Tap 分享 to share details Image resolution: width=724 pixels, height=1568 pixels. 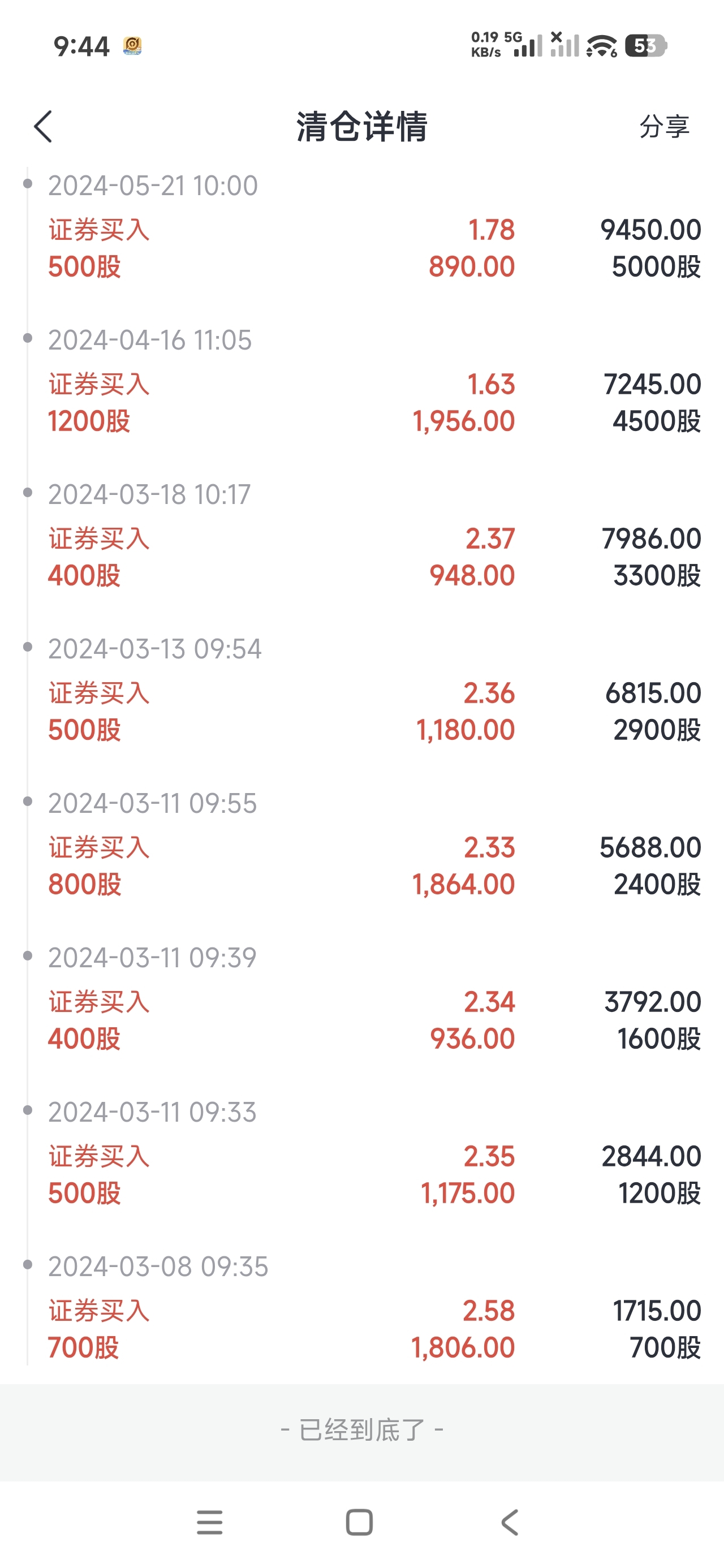[x=663, y=127]
